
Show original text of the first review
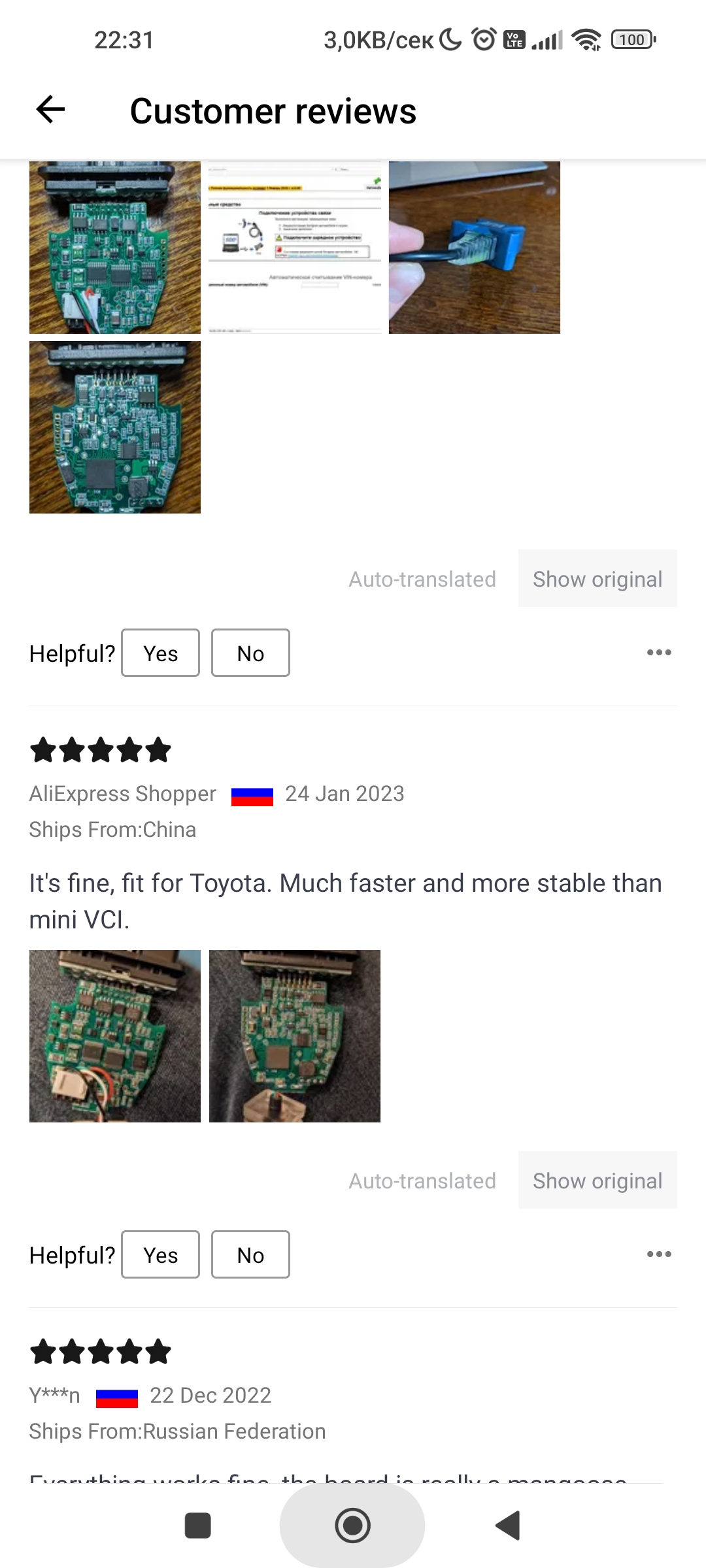[x=597, y=579]
